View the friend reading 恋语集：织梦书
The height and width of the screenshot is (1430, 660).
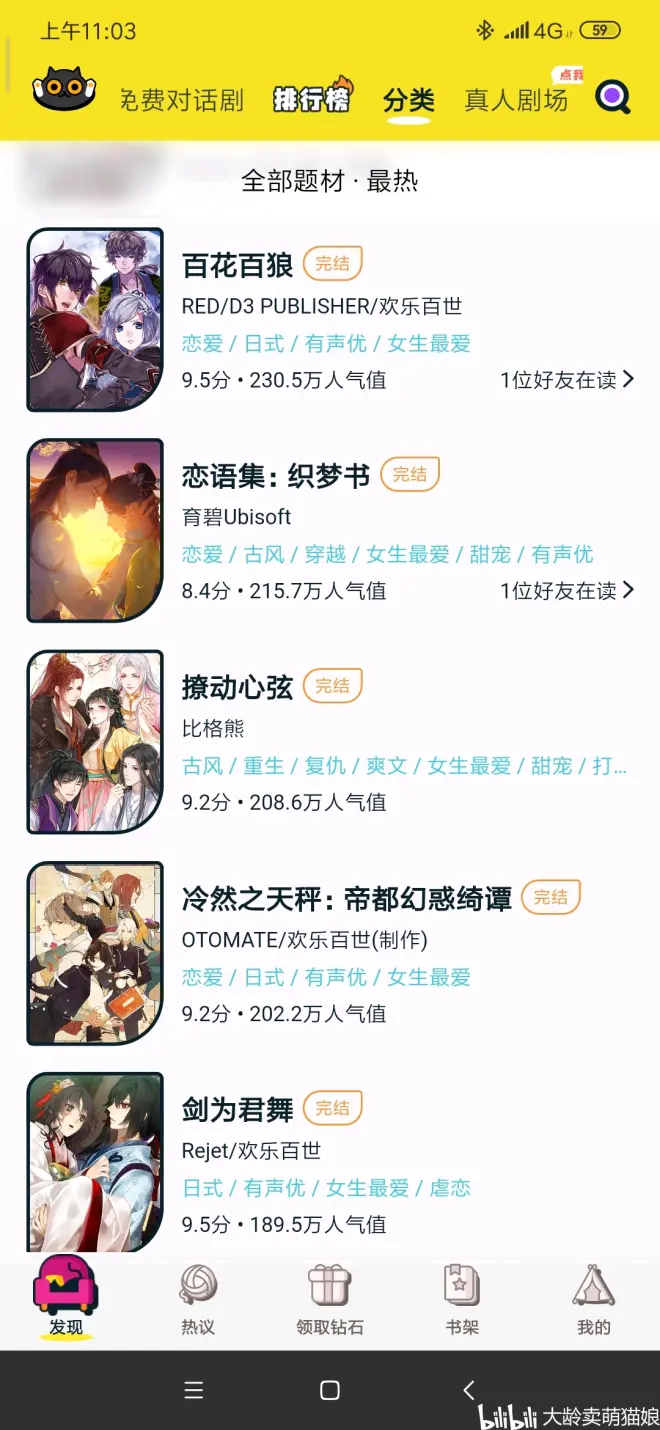(567, 591)
